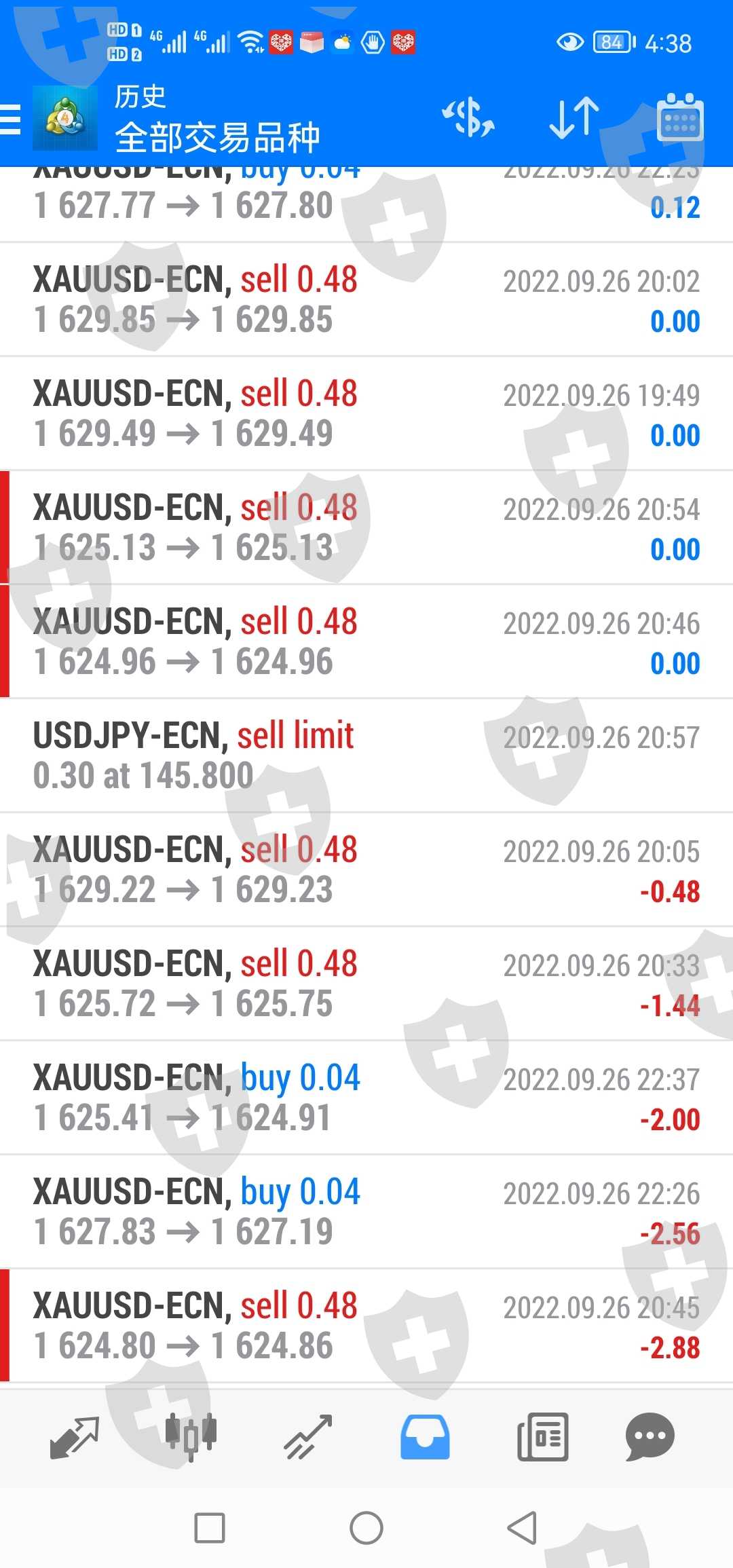
Task: View the XAUUSD sell trade with -1.44 loss
Action: click(x=366, y=984)
